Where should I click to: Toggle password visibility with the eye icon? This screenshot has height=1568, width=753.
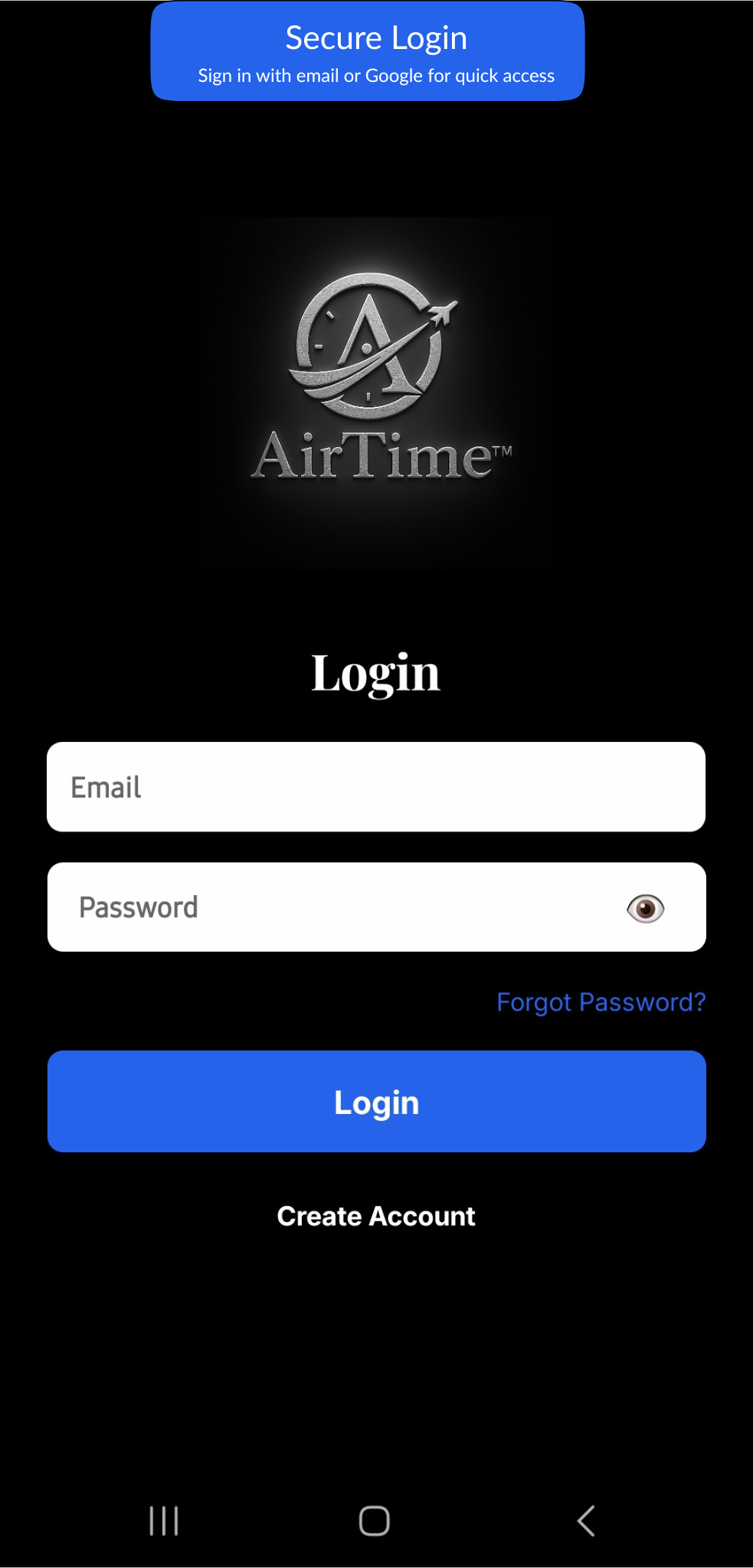646,907
